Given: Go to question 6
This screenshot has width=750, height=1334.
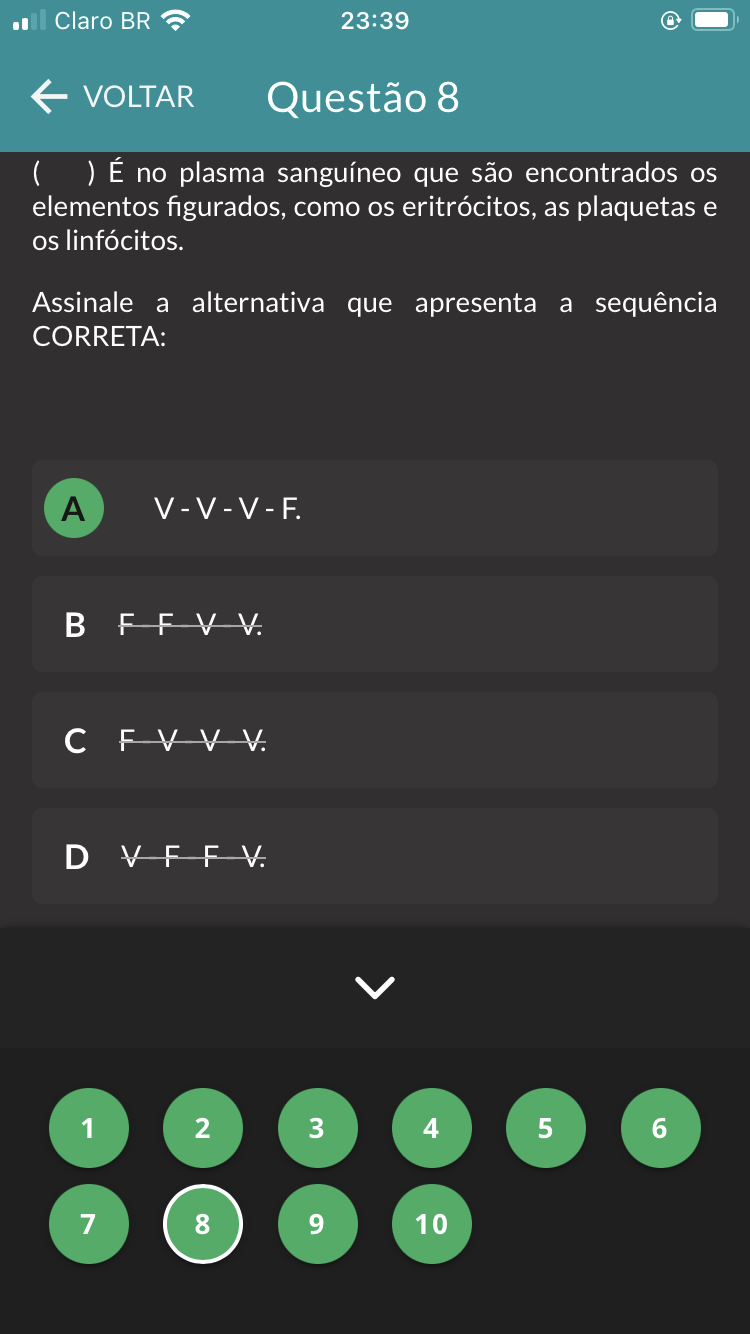Looking at the screenshot, I should (x=660, y=1128).
